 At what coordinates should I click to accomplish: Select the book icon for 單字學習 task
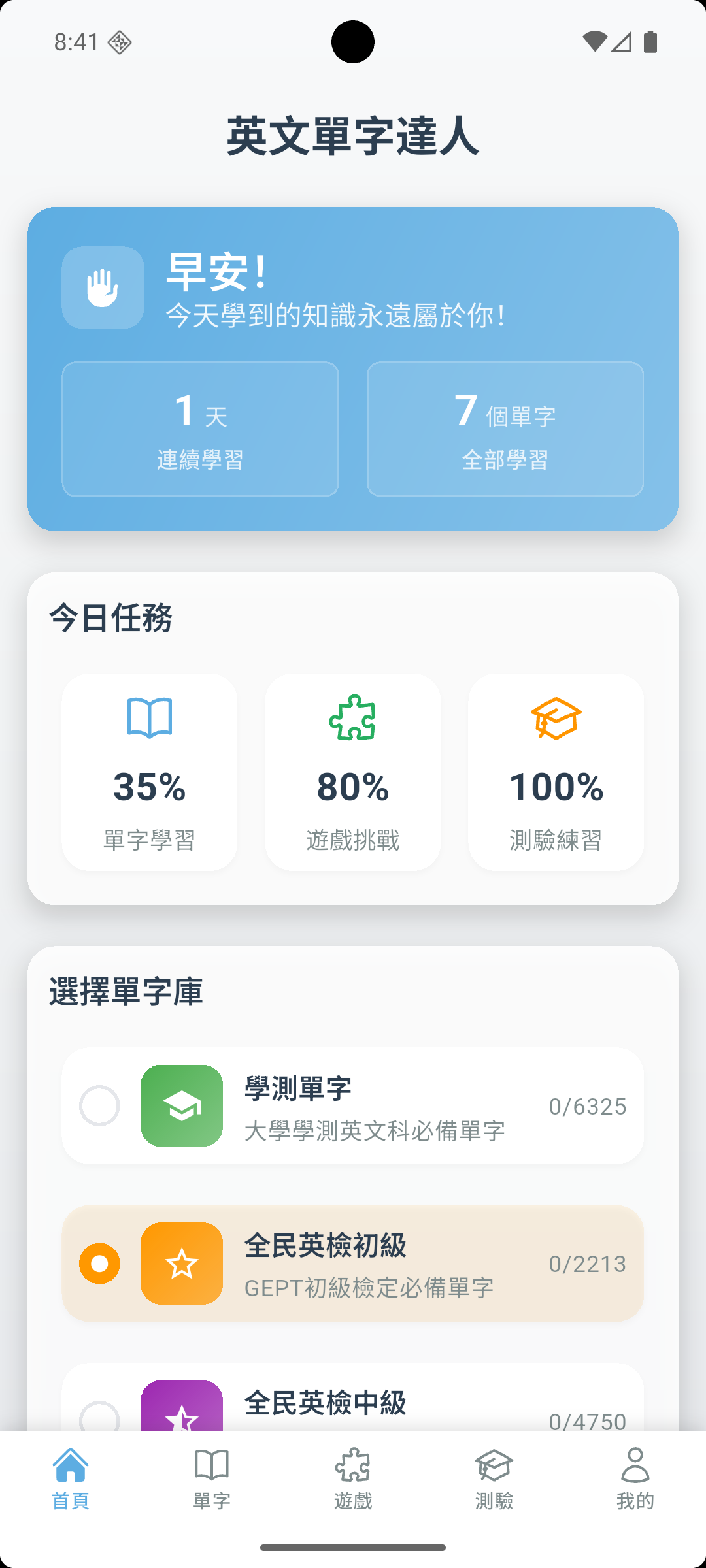[150, 717]
